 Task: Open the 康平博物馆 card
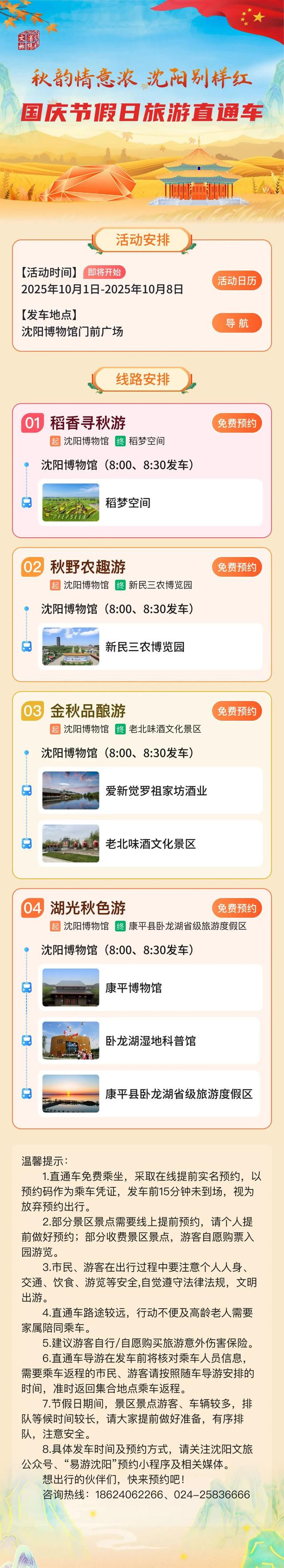point(150,987)
